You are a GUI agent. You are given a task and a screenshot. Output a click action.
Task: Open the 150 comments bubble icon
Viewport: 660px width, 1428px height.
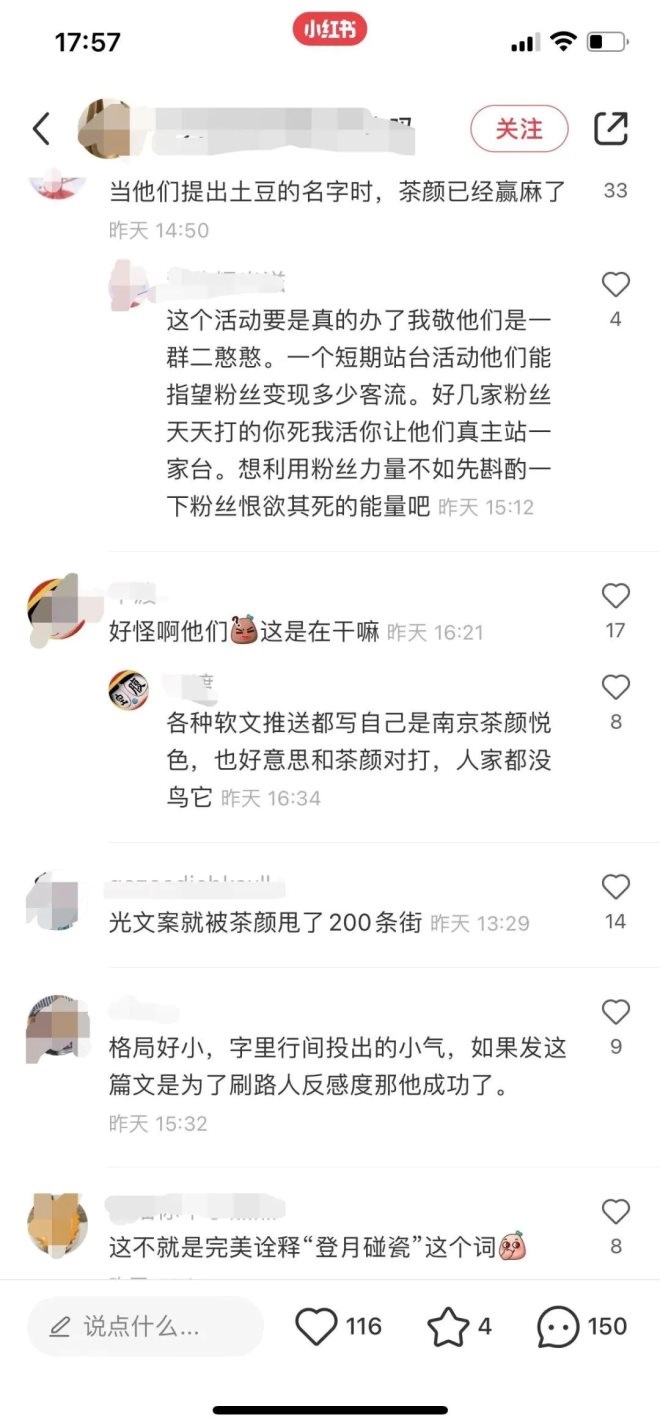pyautogui.click(x=558, y=1328)
